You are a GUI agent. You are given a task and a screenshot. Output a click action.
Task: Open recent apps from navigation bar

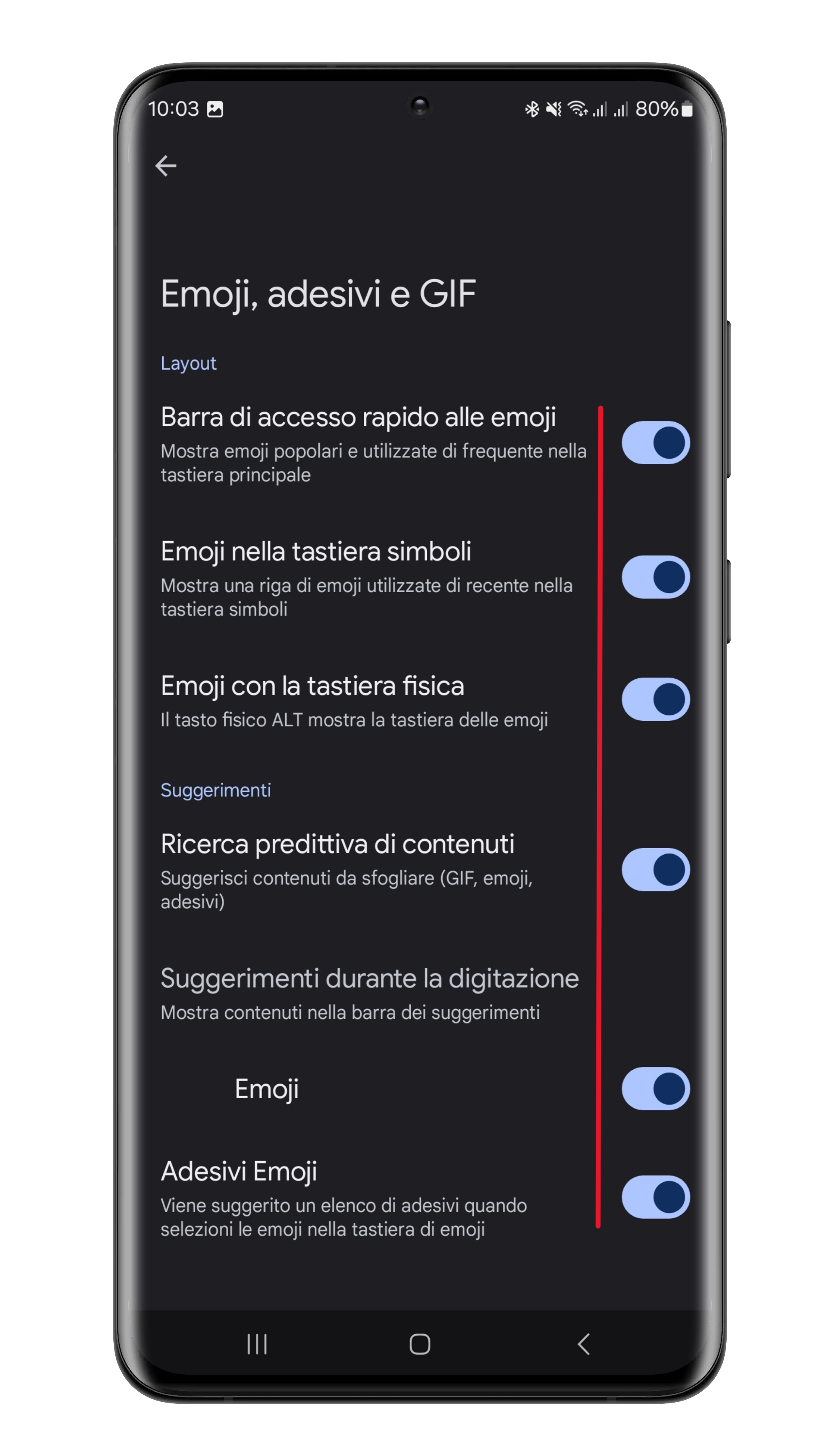click(257, 1344)
